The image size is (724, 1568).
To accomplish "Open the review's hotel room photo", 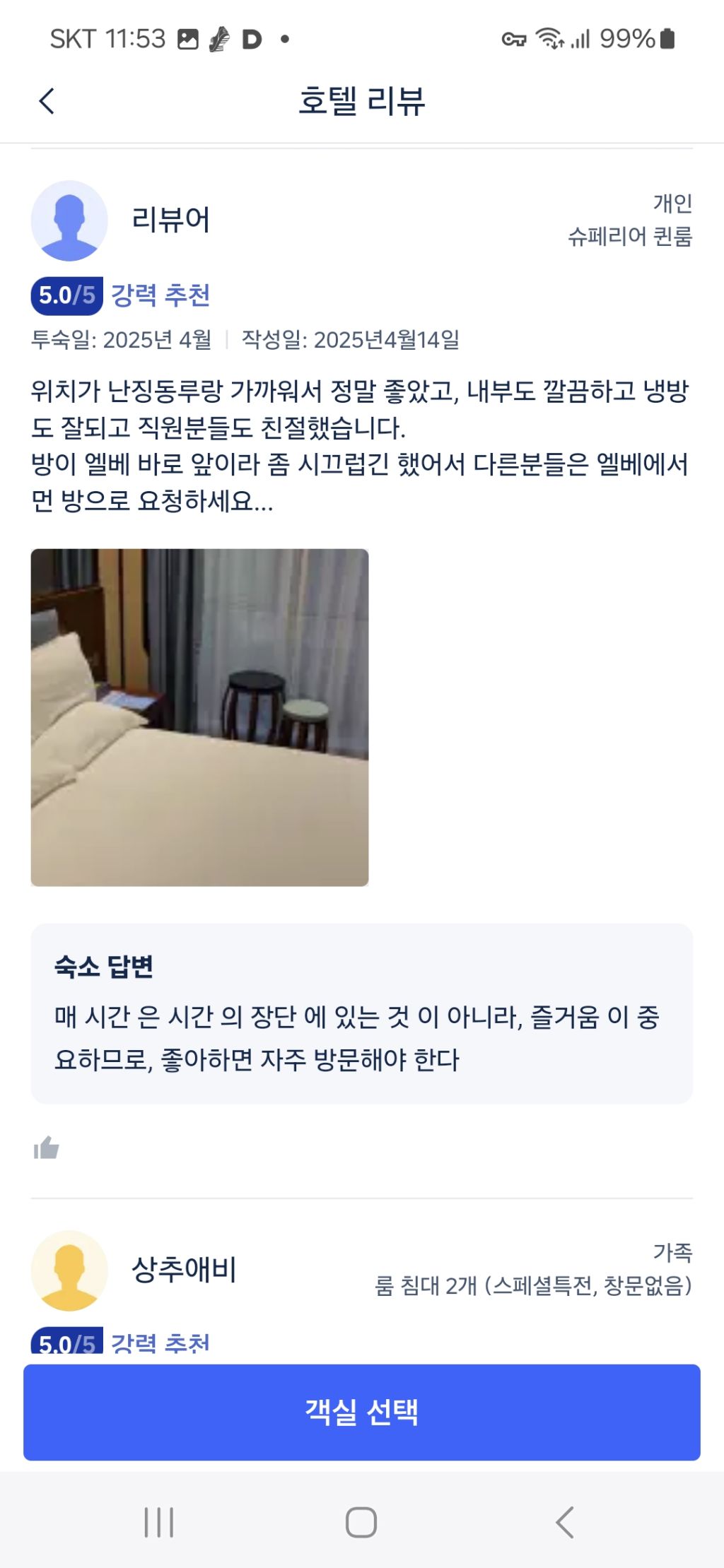I will point(199,717).
